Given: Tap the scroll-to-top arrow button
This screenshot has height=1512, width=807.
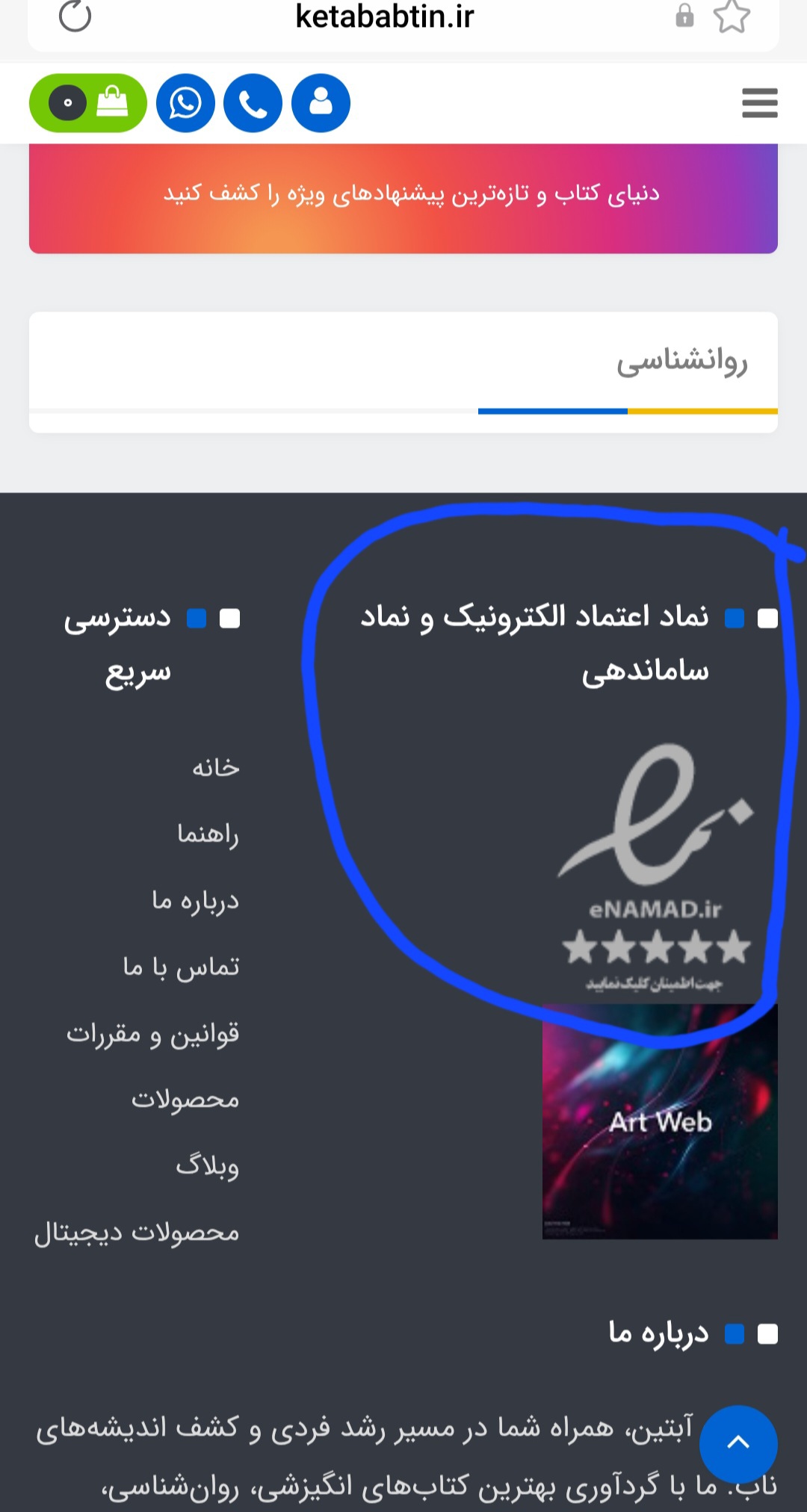Looking at the screenshot, I should [738, 1443].
